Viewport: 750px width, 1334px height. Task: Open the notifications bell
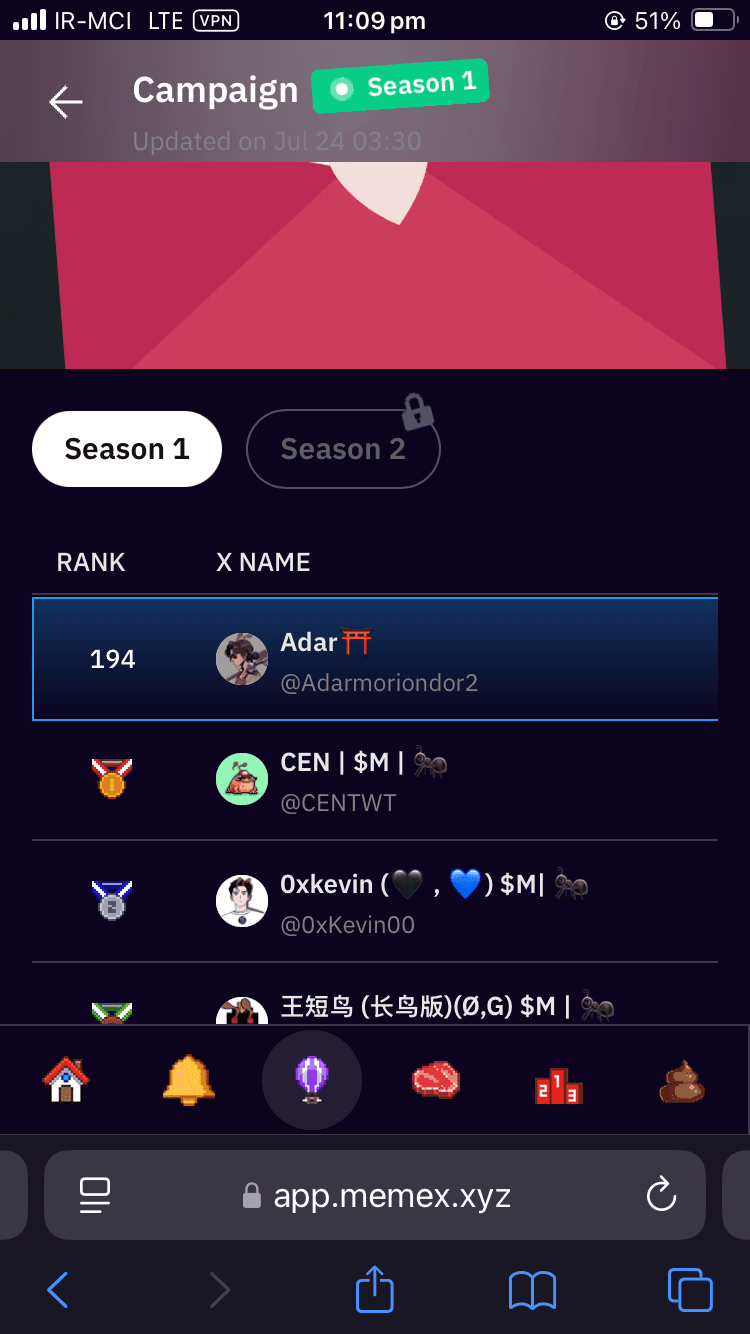tap(188, 1080)
